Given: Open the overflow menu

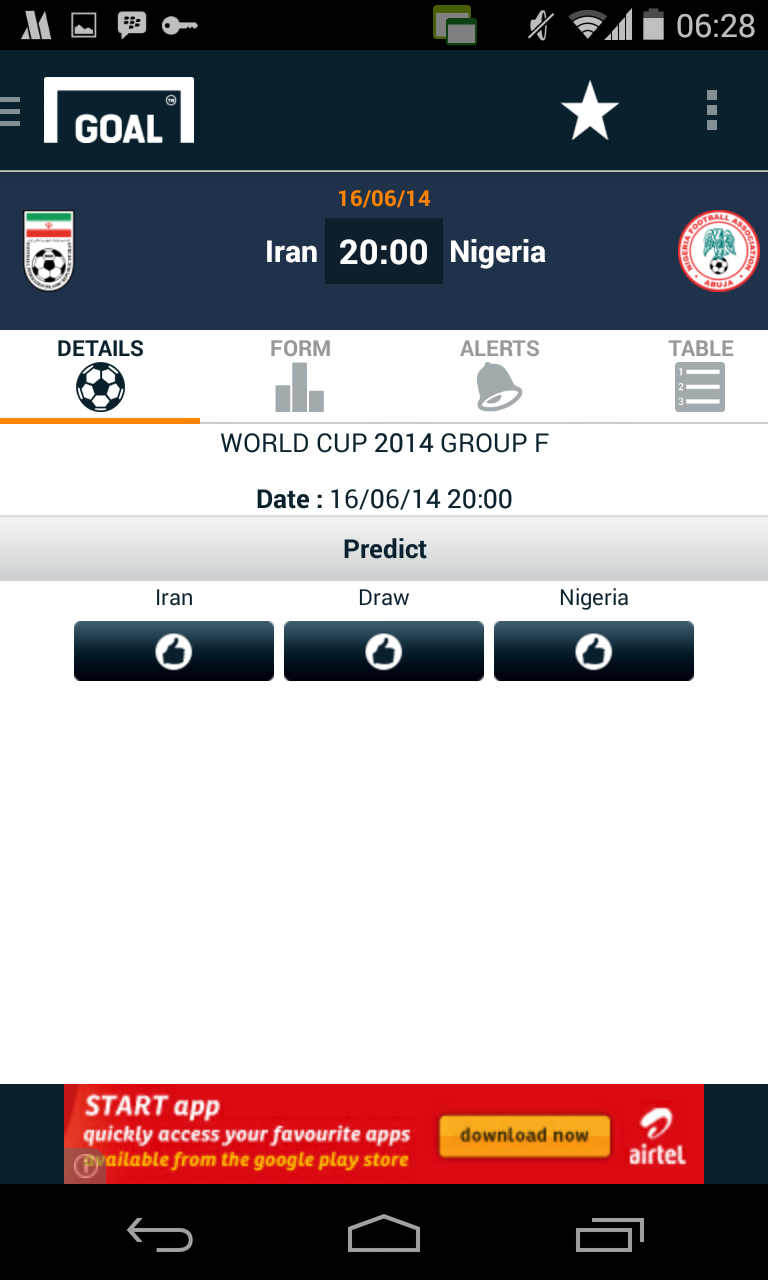Looking at the screenshot, I should 711,110.
